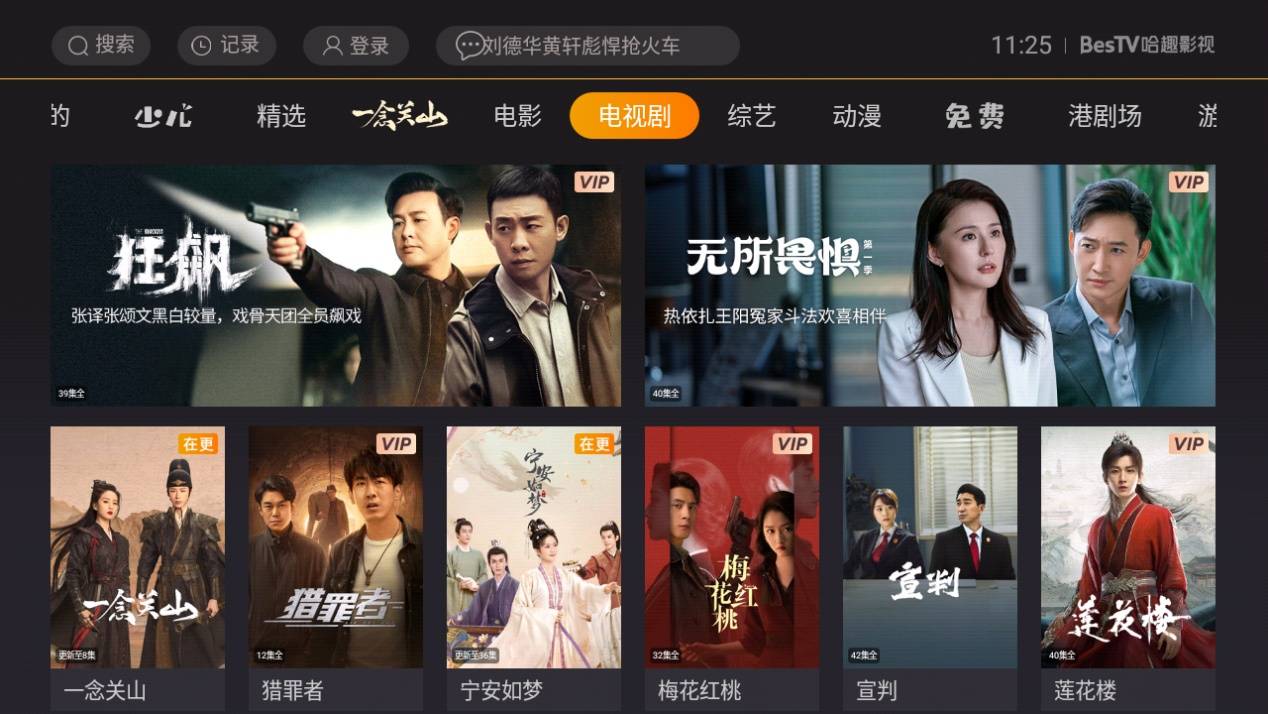Go to the 动漫 tab
1268x714 pixels.
point(857,116)
